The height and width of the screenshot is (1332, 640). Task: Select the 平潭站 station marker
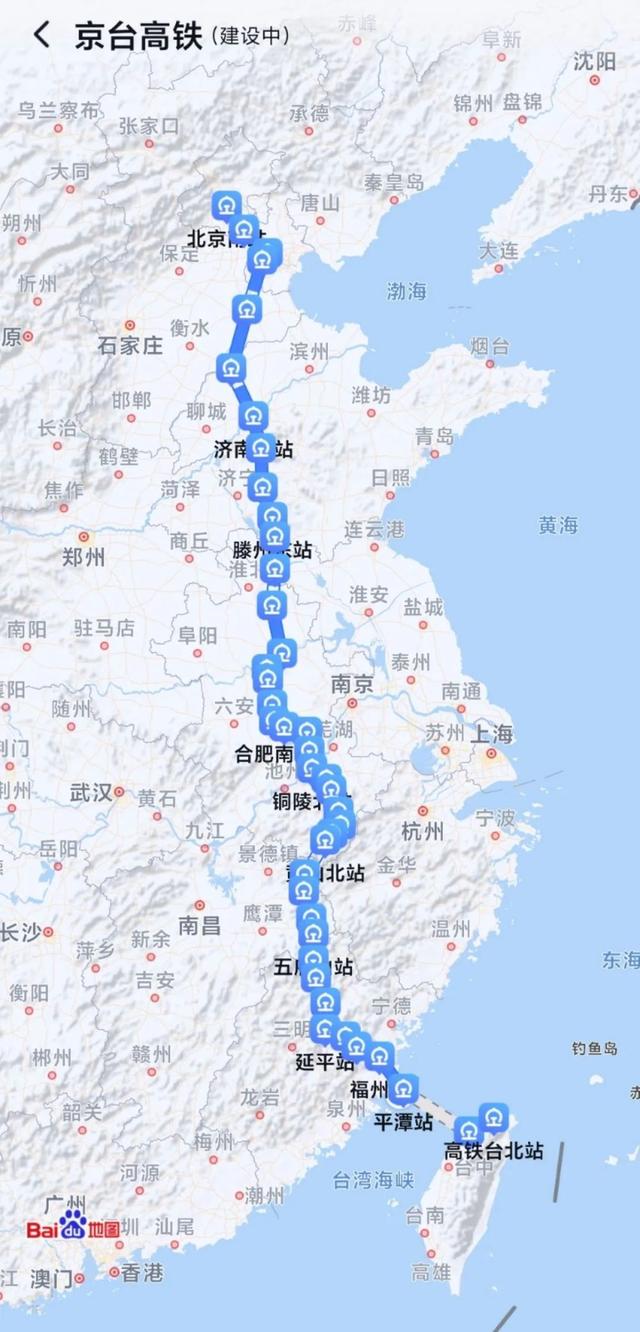click(x=404, y=1089)
